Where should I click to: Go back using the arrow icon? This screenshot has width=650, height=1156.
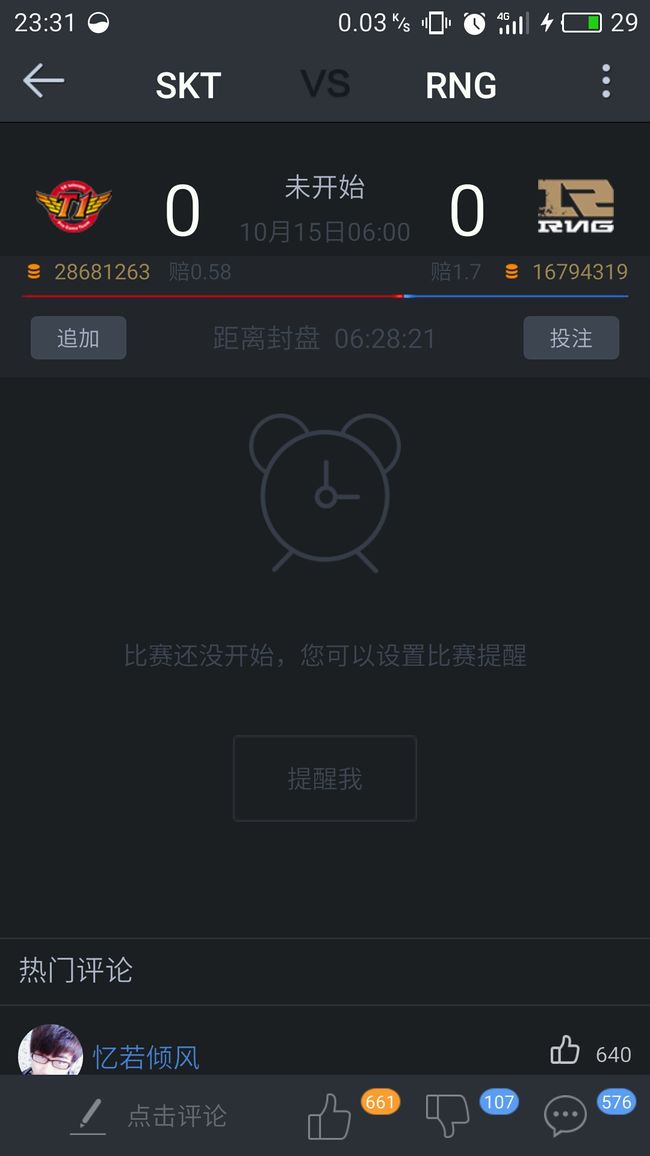tap(43, 81)
